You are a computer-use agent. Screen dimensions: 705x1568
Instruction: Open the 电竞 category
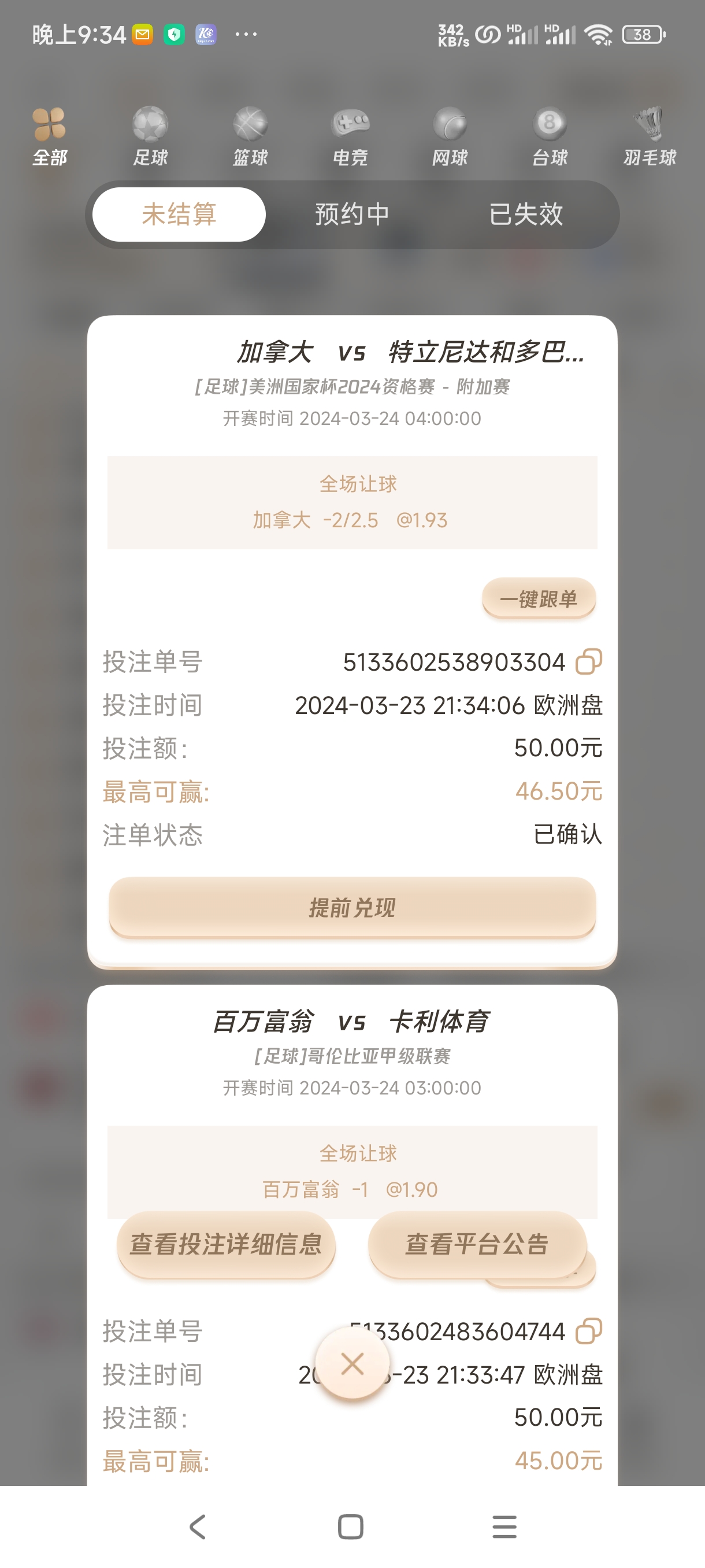pos(350,137)
